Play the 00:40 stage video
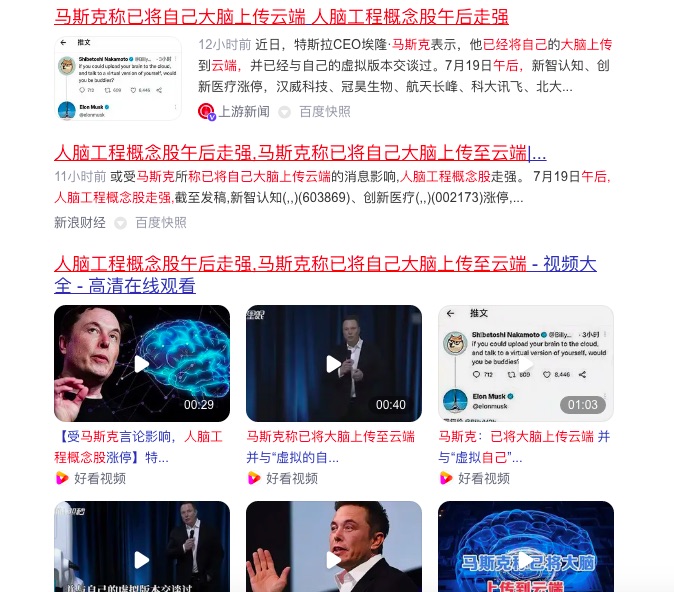The height and width of the screenshot is (592, 674). pos(334,363)
